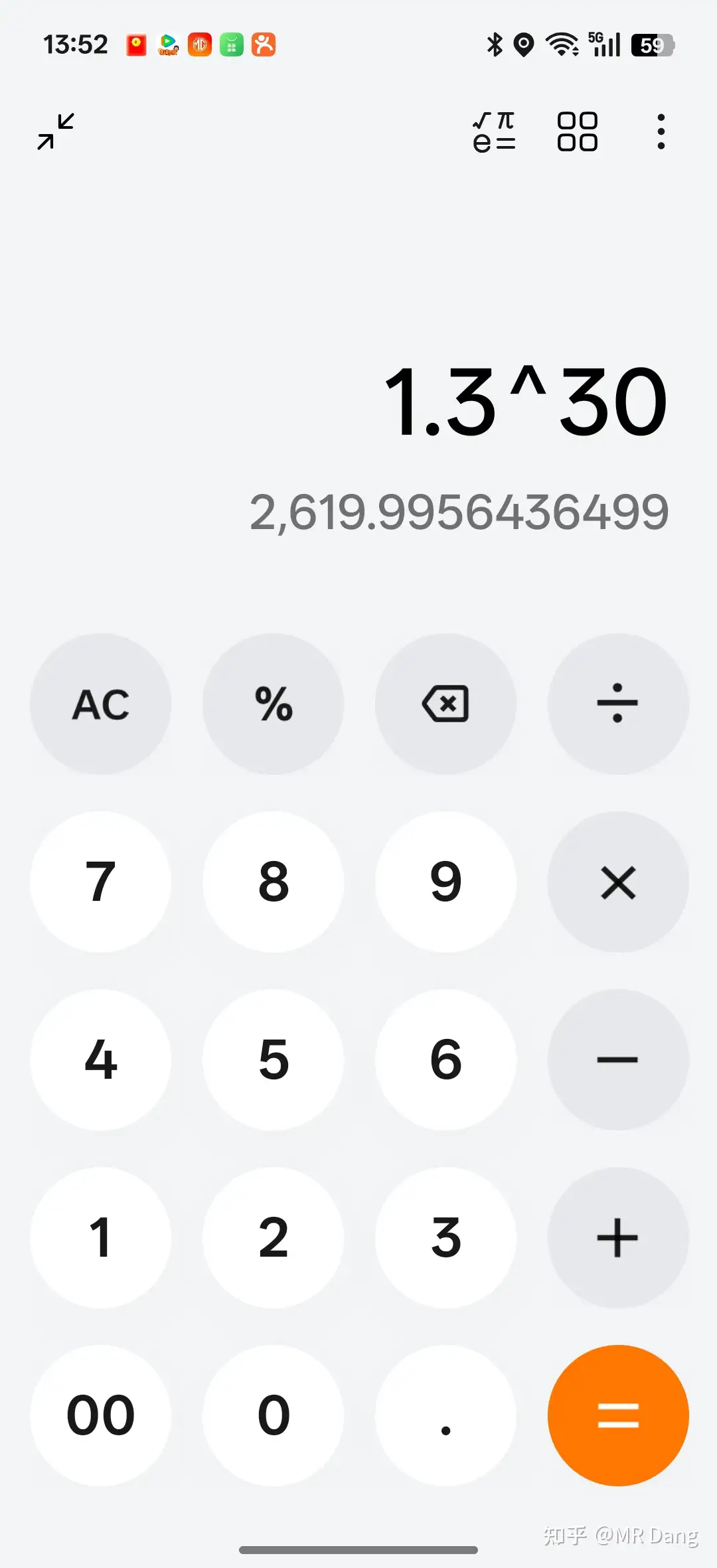Open the scientific functions panel

pyautogui.click(x=493, y=131)
